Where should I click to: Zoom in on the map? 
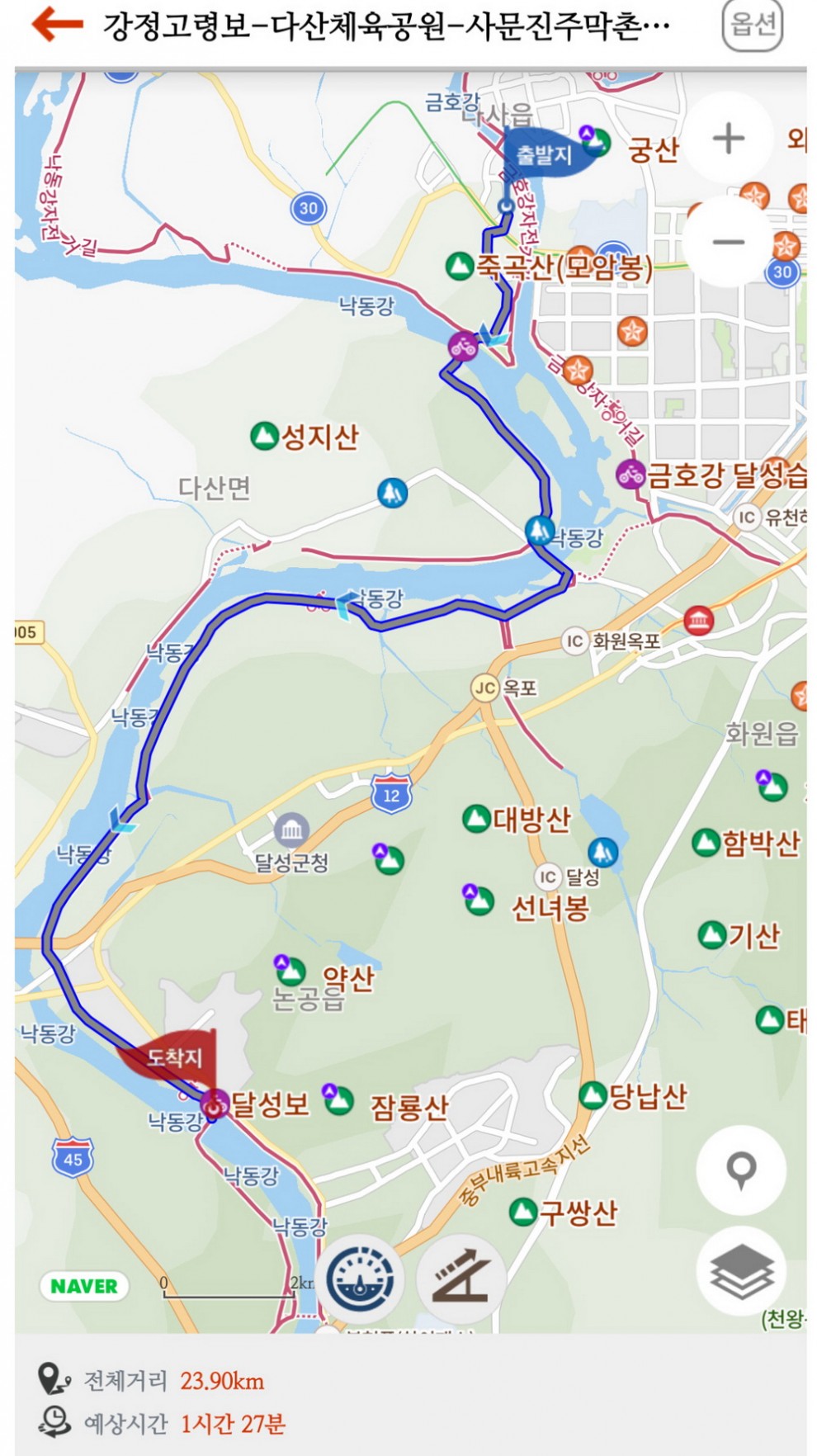pyautogui.click(x=728, y=138)
